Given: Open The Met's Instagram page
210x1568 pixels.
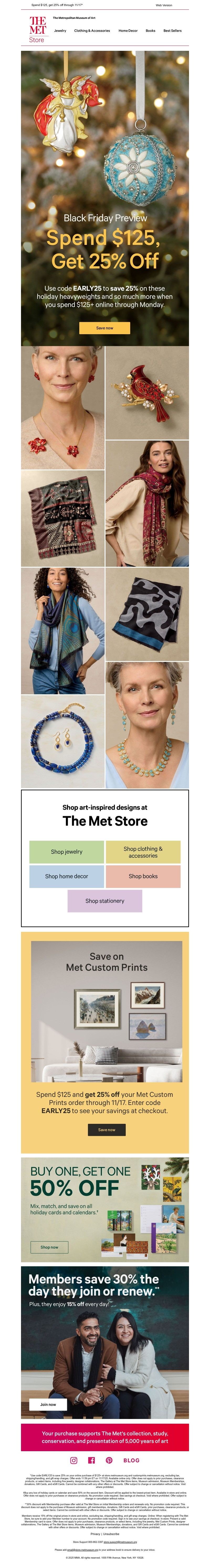Looking at the screenshot, I should point(74,1460).
